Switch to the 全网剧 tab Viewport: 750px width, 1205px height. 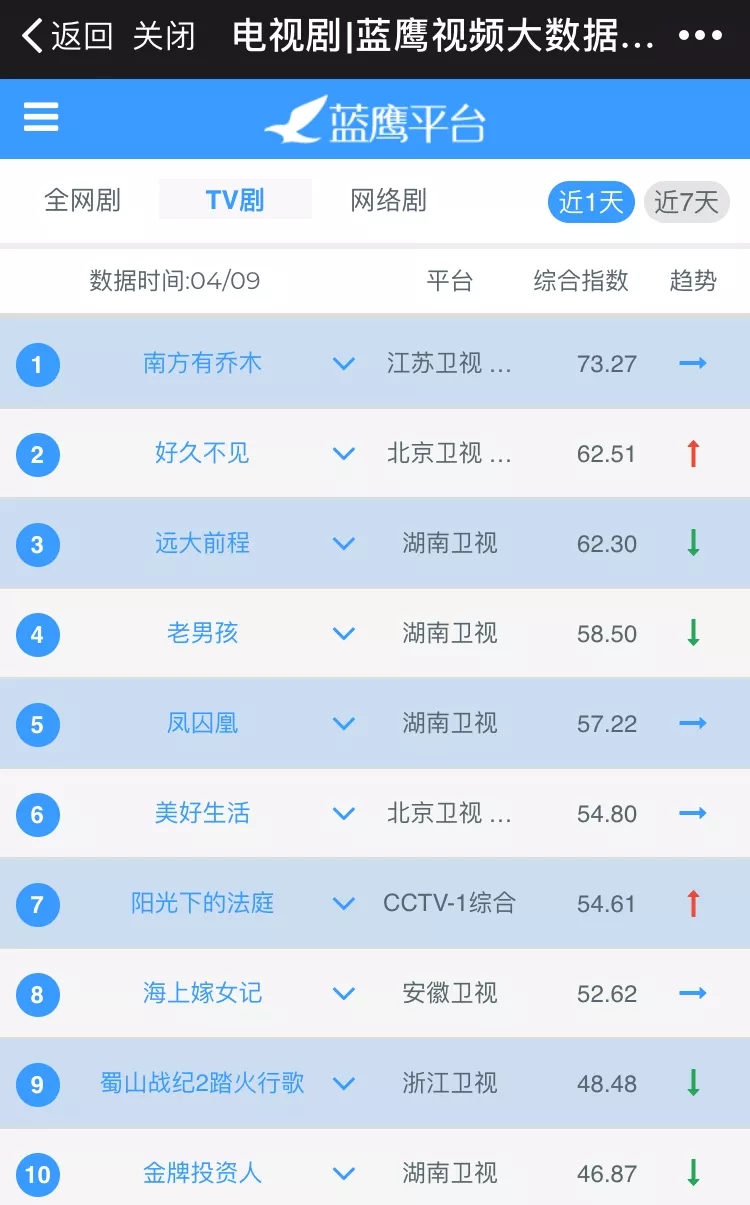82,200
